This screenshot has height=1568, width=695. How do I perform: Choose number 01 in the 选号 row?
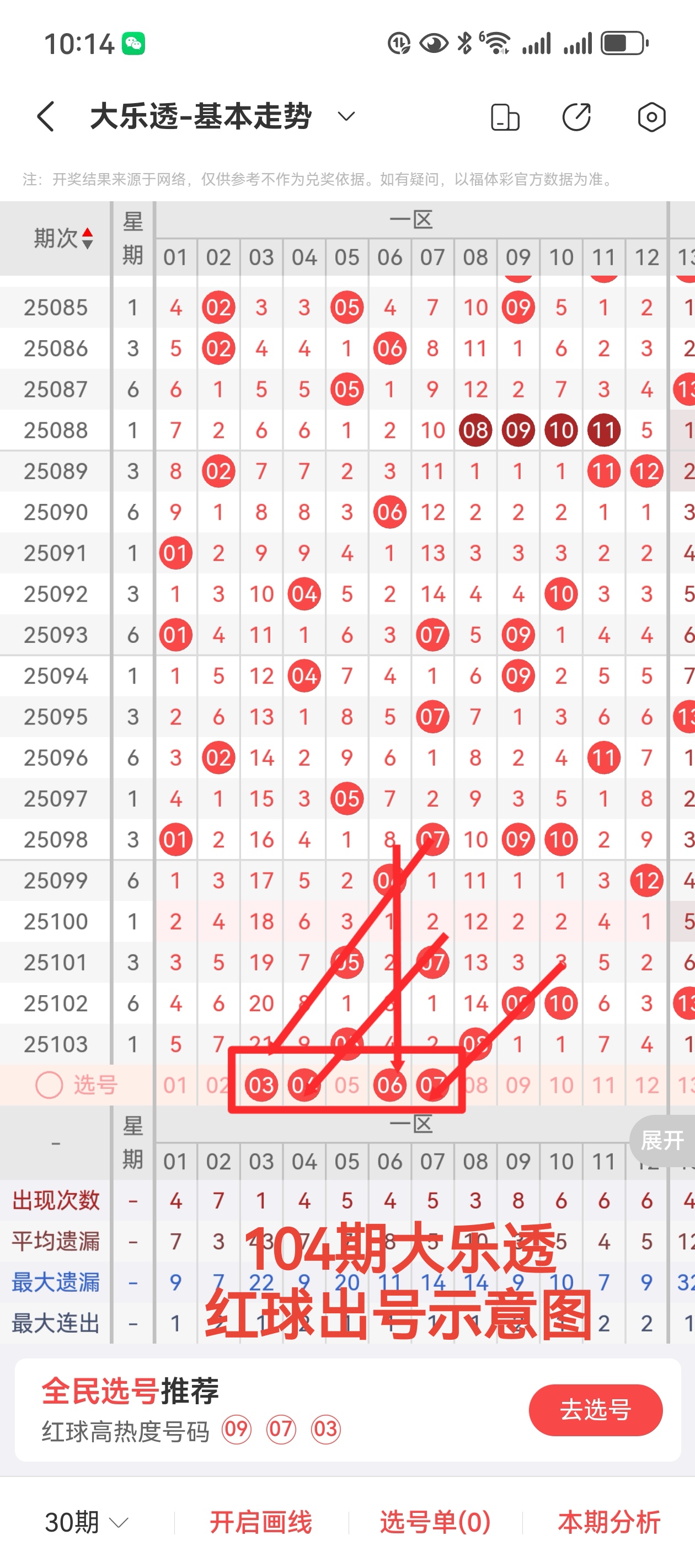[x=175, y=1084]
